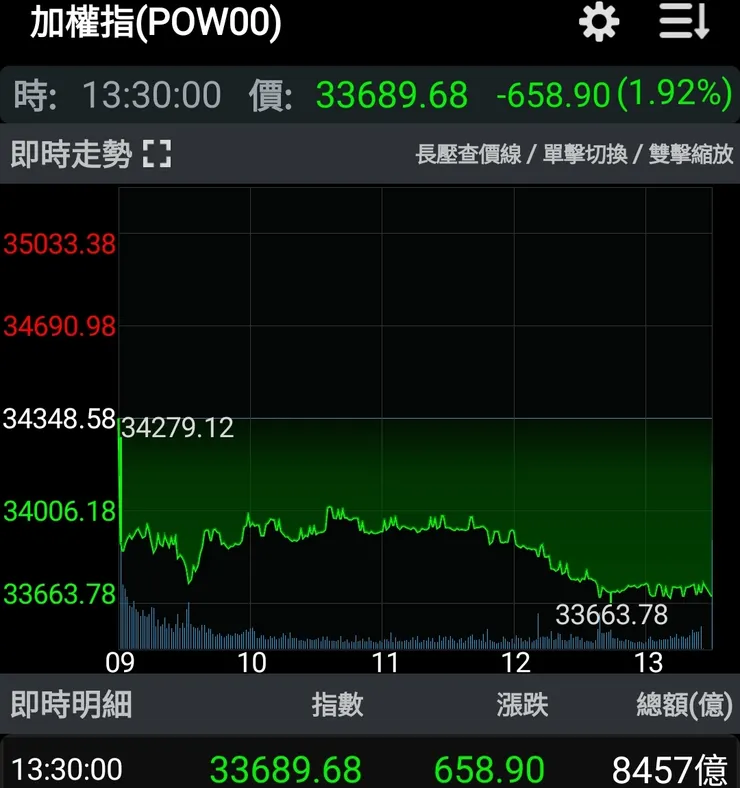Click the volume bars below the price chart
This screenshot has height=788, width=740.
[x=300, y=630]
